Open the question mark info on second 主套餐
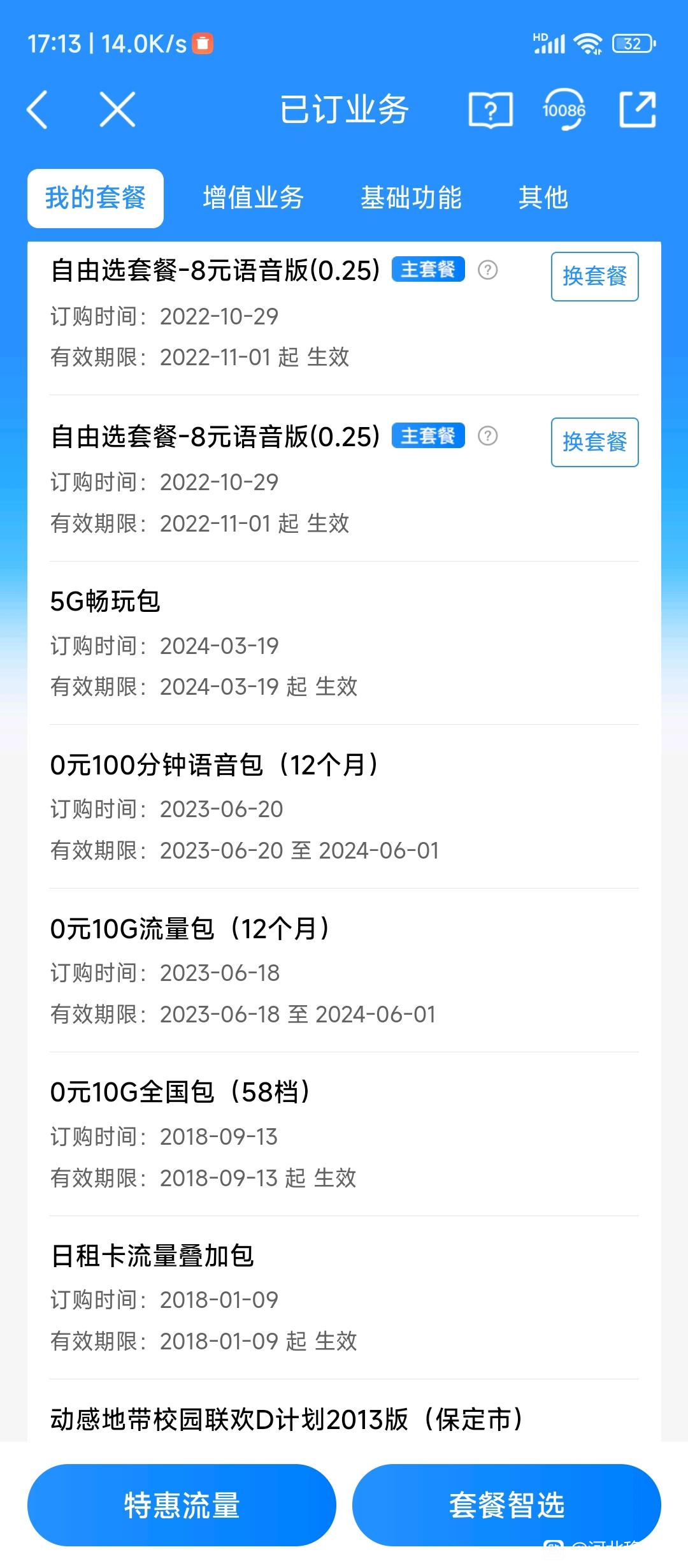The width and height of the screenshot is (688, 1568). (x=488, y=436)
